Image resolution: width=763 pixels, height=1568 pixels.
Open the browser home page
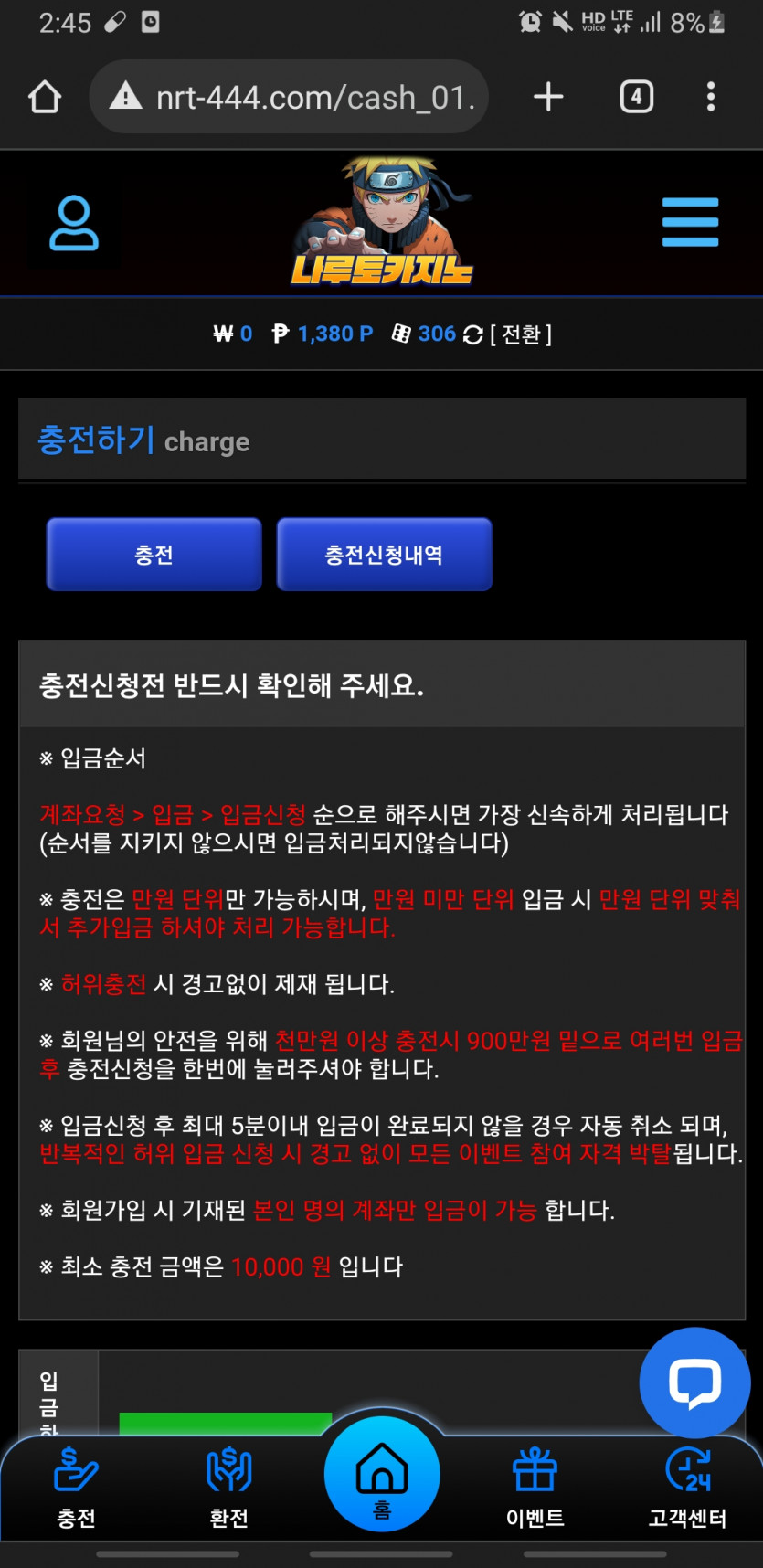tap(45, 97)
